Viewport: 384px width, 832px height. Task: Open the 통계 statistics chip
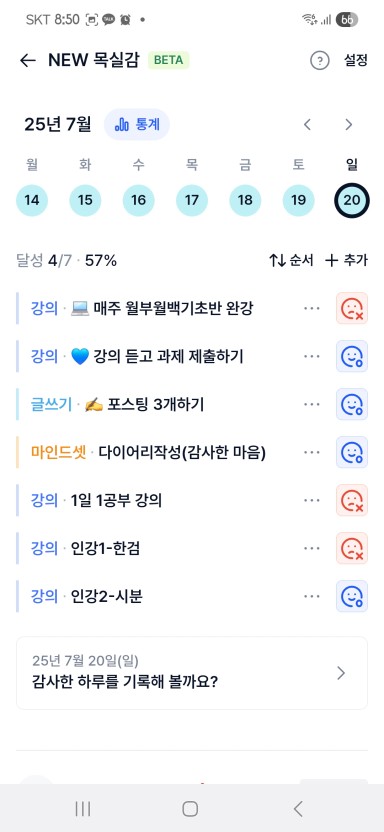[x=137, y=125]
